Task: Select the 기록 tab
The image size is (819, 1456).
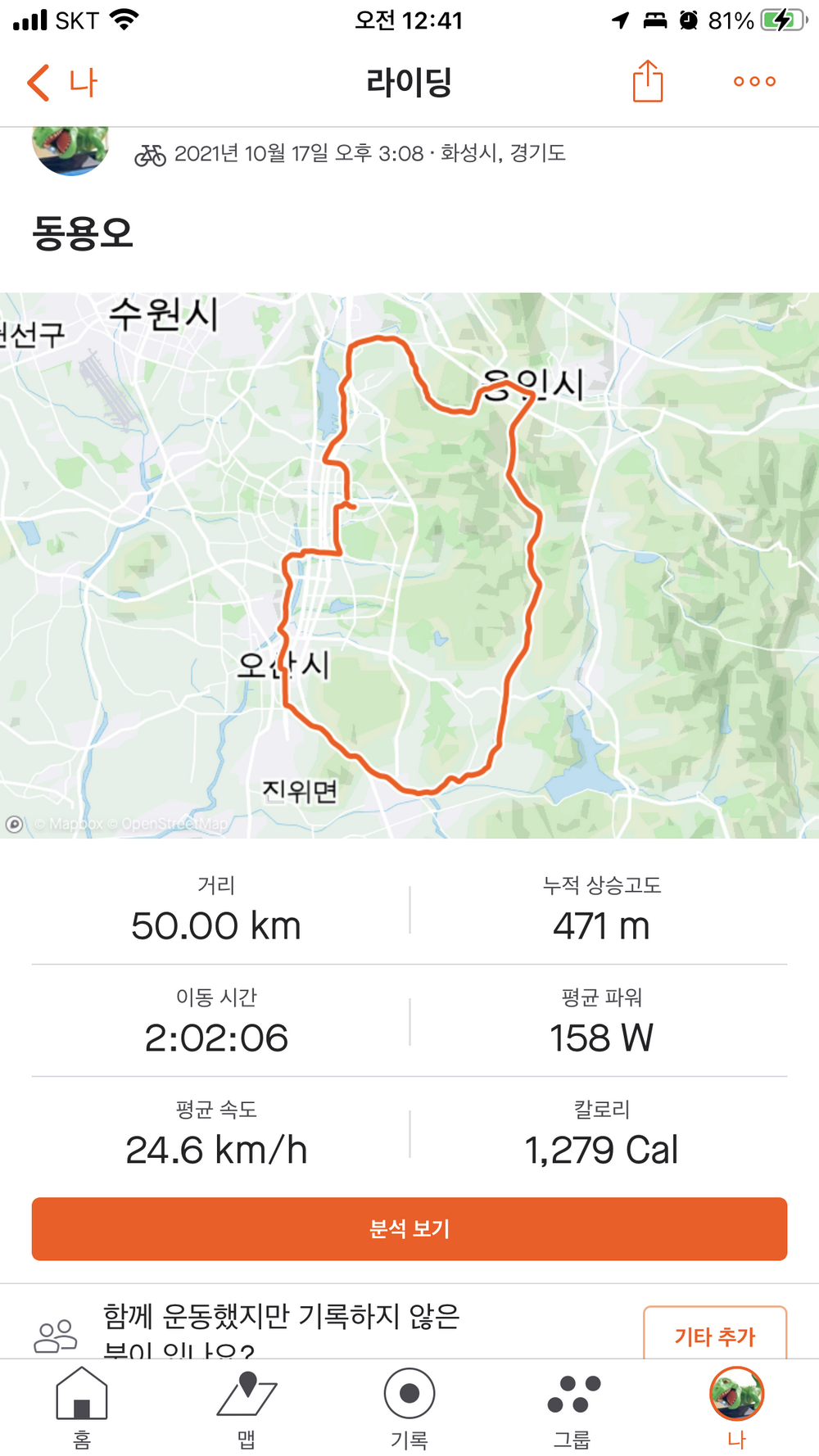Action: pyautogui.click(x=409, y=1407)
